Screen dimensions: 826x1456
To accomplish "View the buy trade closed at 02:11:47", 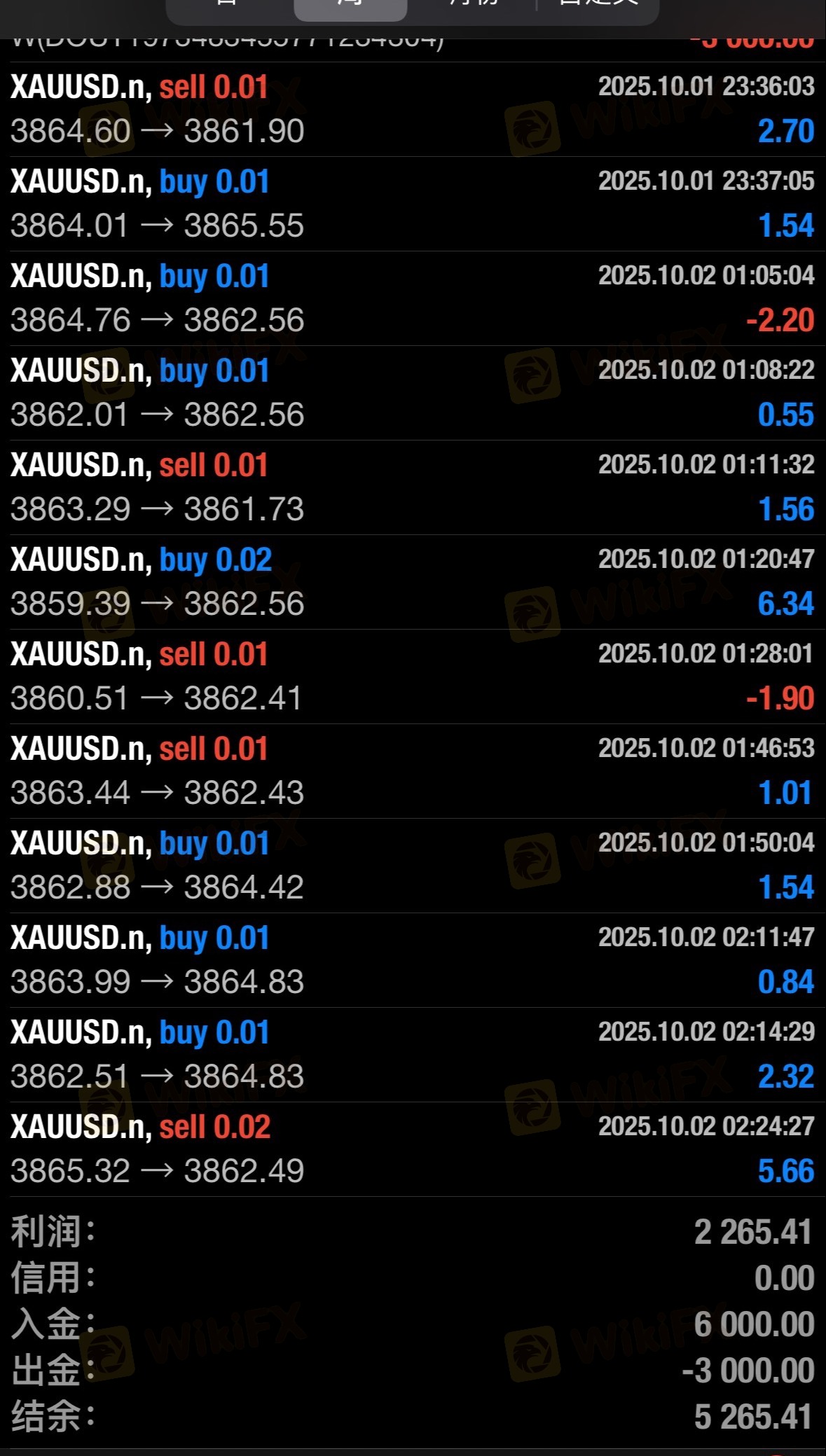I will (x=413, y=960).
